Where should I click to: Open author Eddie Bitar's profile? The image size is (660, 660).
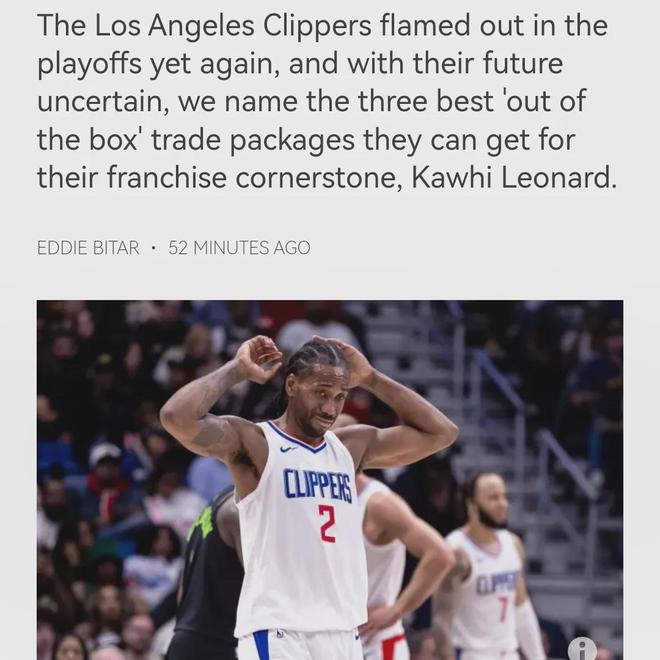88,248
